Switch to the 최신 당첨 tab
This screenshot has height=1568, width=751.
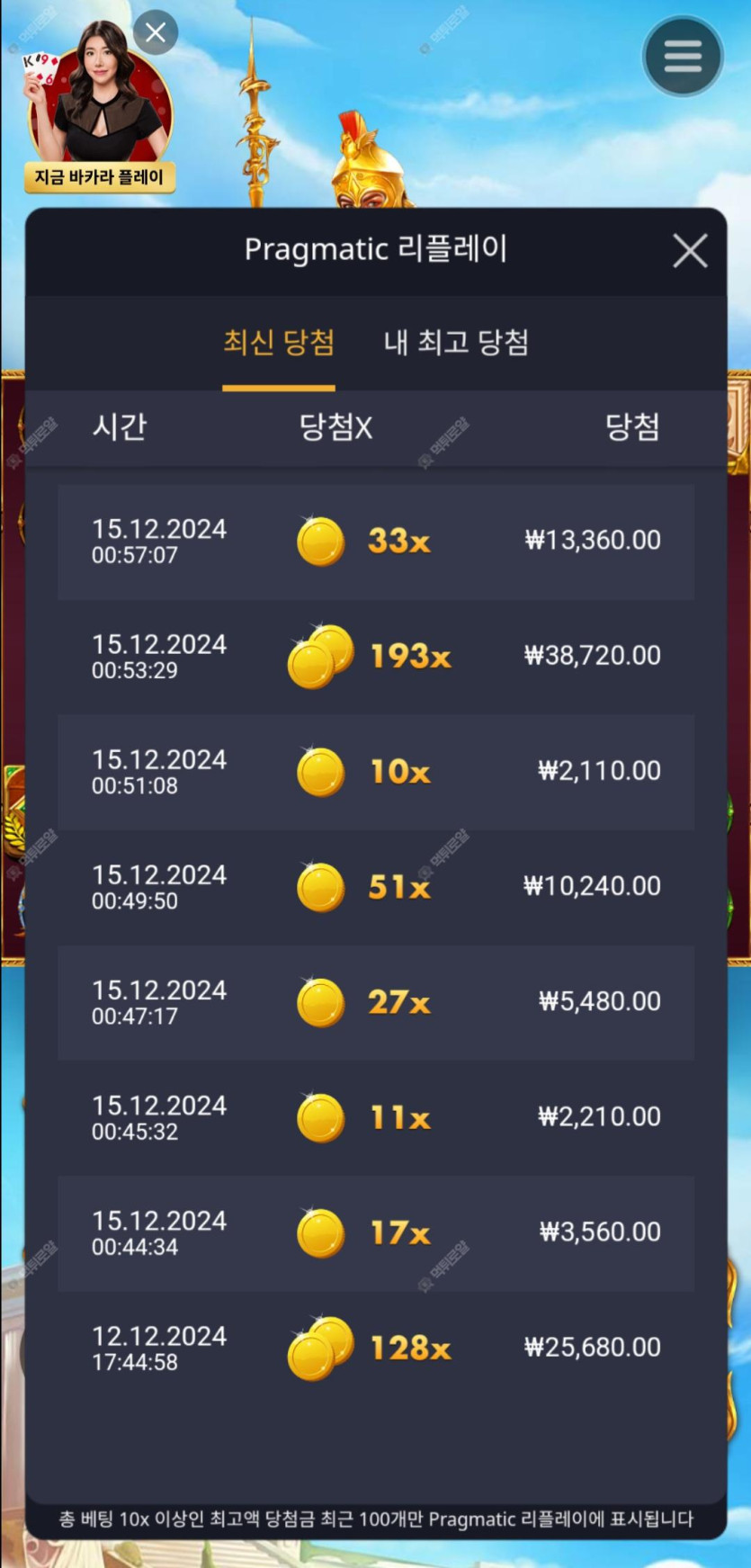(279, 343)
